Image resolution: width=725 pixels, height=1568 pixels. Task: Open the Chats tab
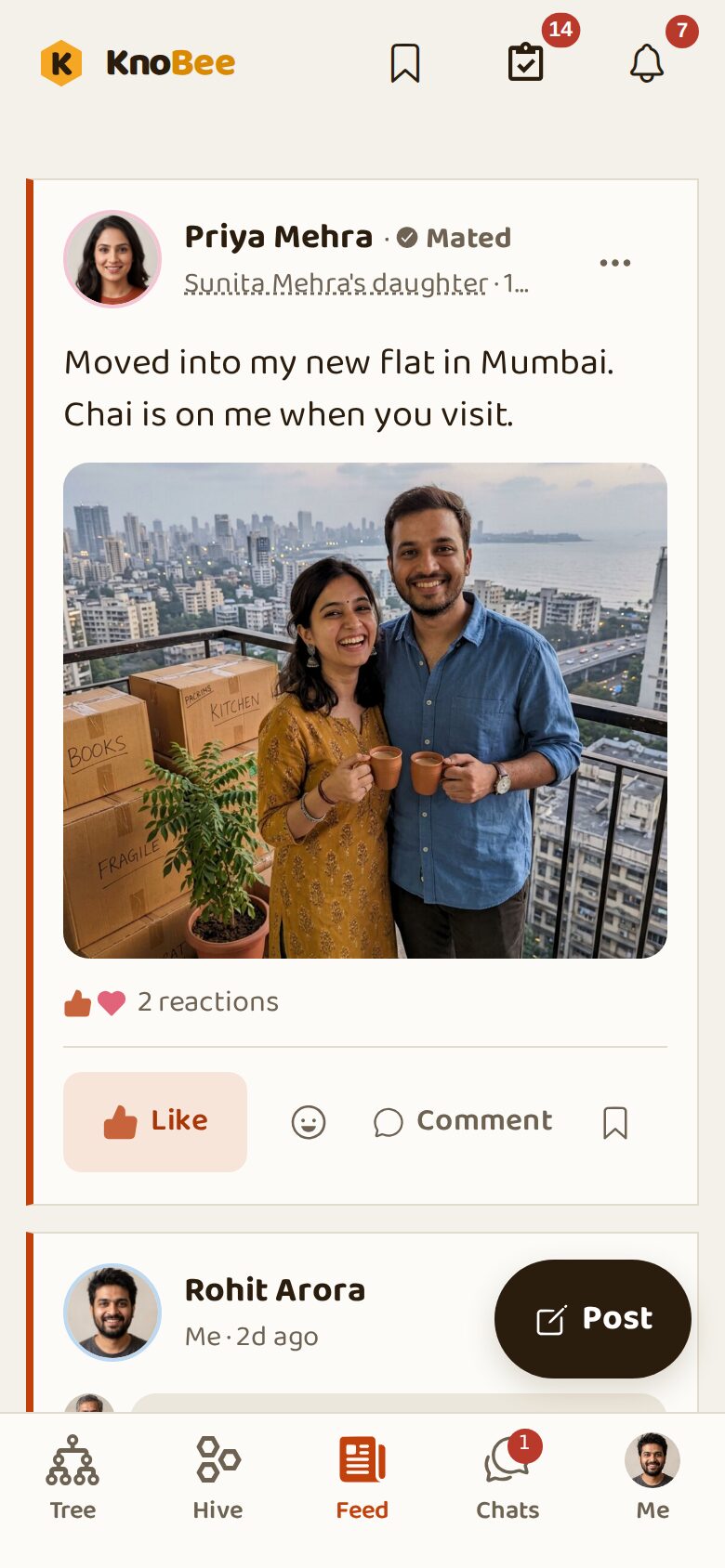[x=507, y=1478]
